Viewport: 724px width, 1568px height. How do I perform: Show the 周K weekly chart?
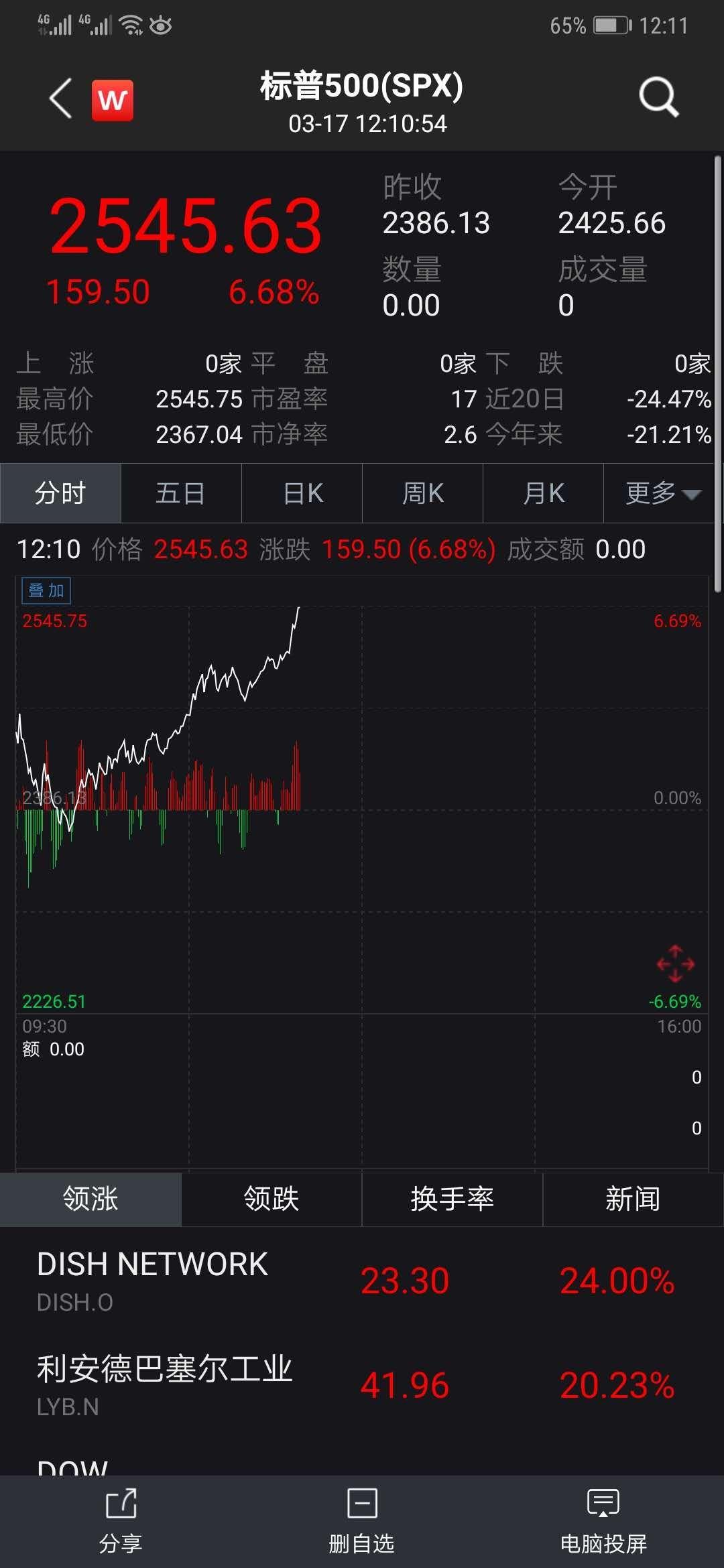coord(422,493)
